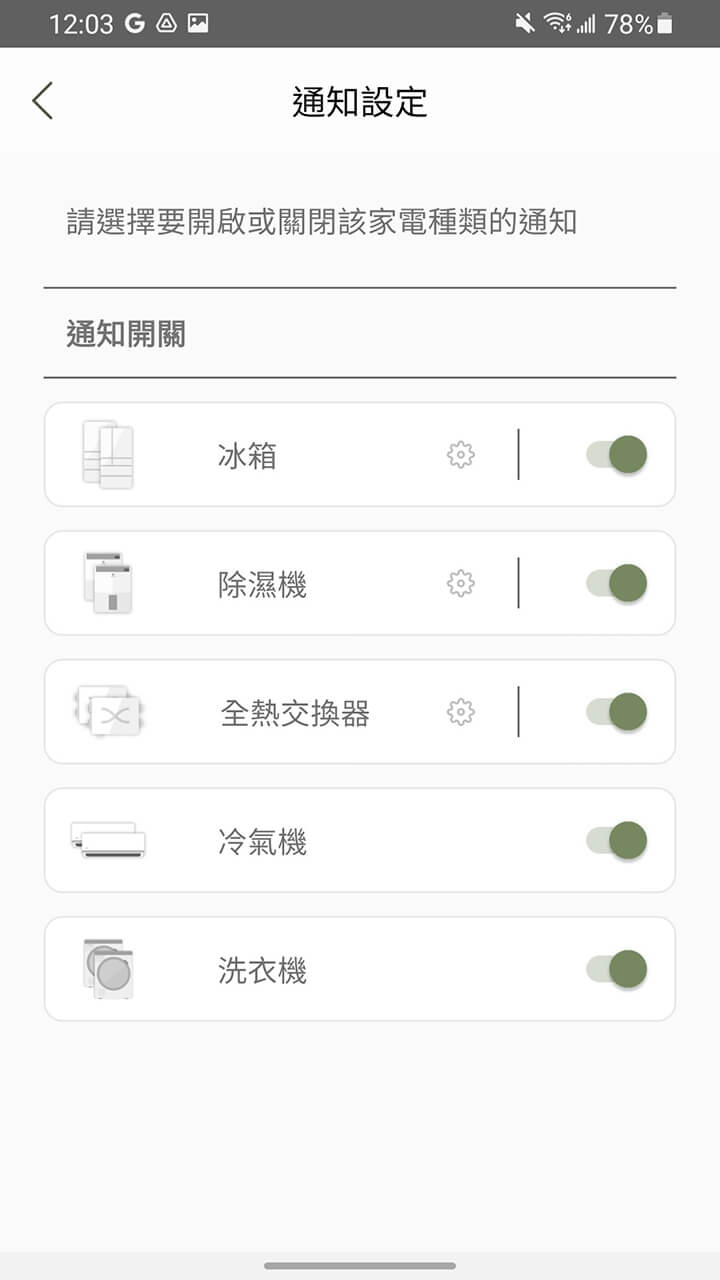Toggle 洗衣機 notifications off

(x=615, y=968)
